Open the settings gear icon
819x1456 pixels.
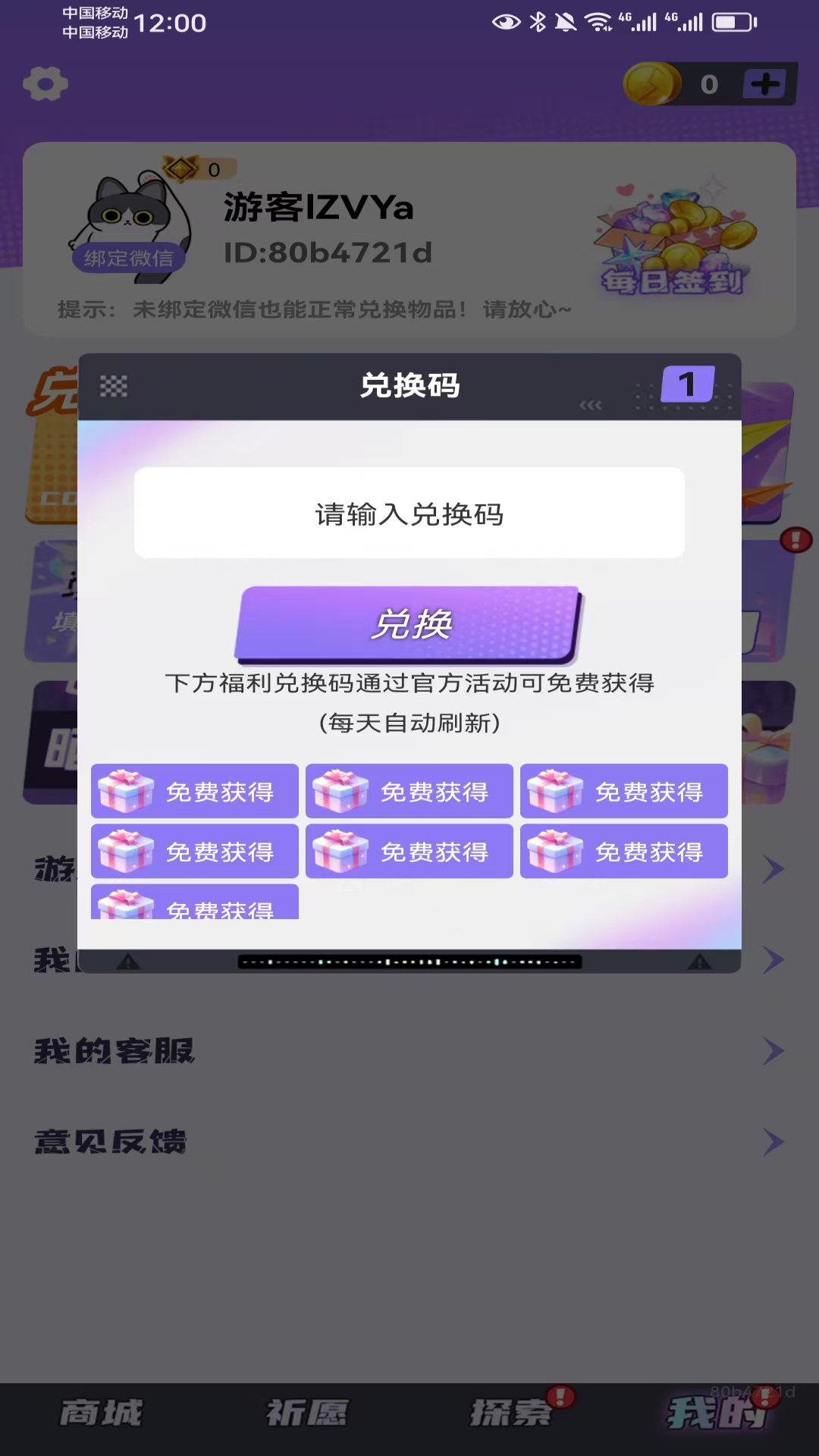pos(45,83)
